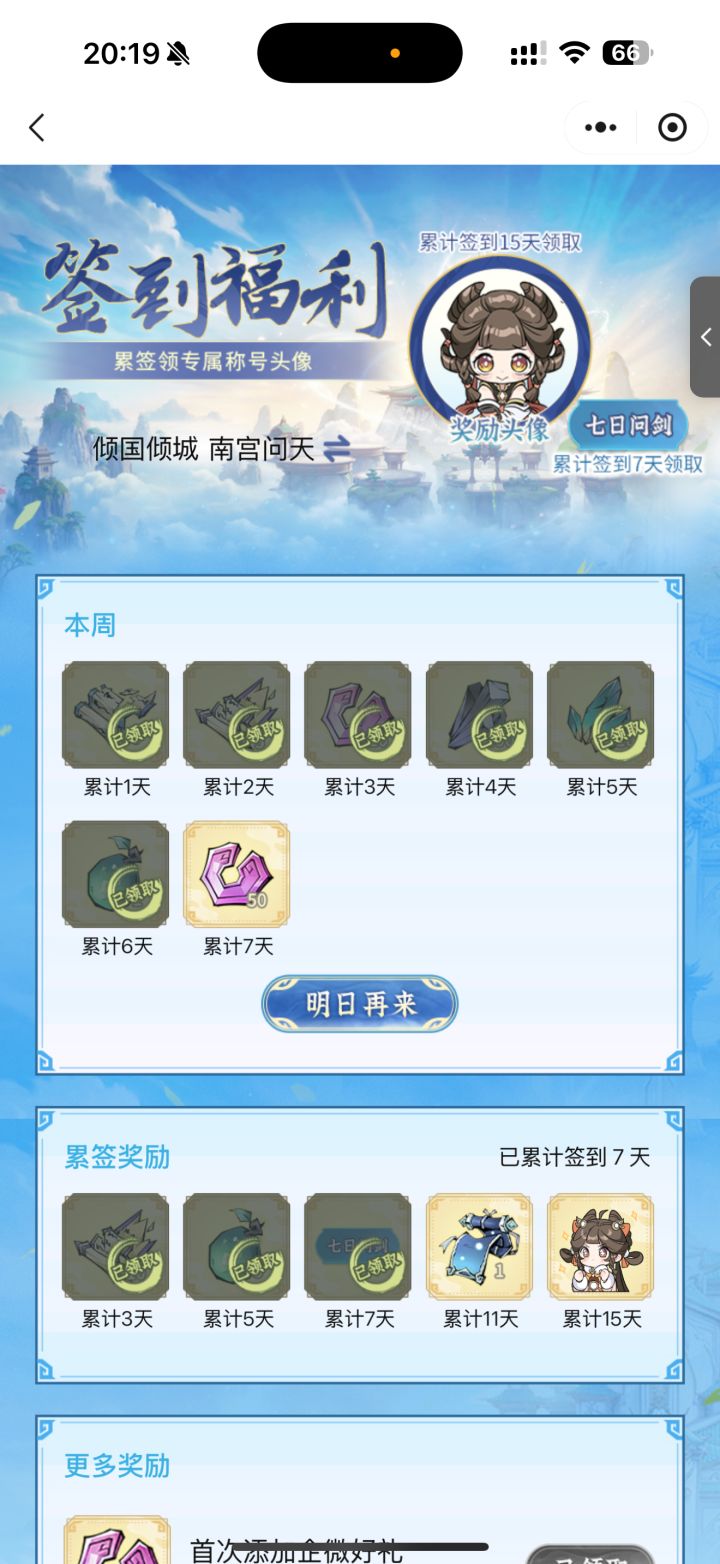Image resolution: width=720 pixels, height=1564 pixels.
Task: Open the 累计3天 purple jade reward
Action: coord(357,715)
